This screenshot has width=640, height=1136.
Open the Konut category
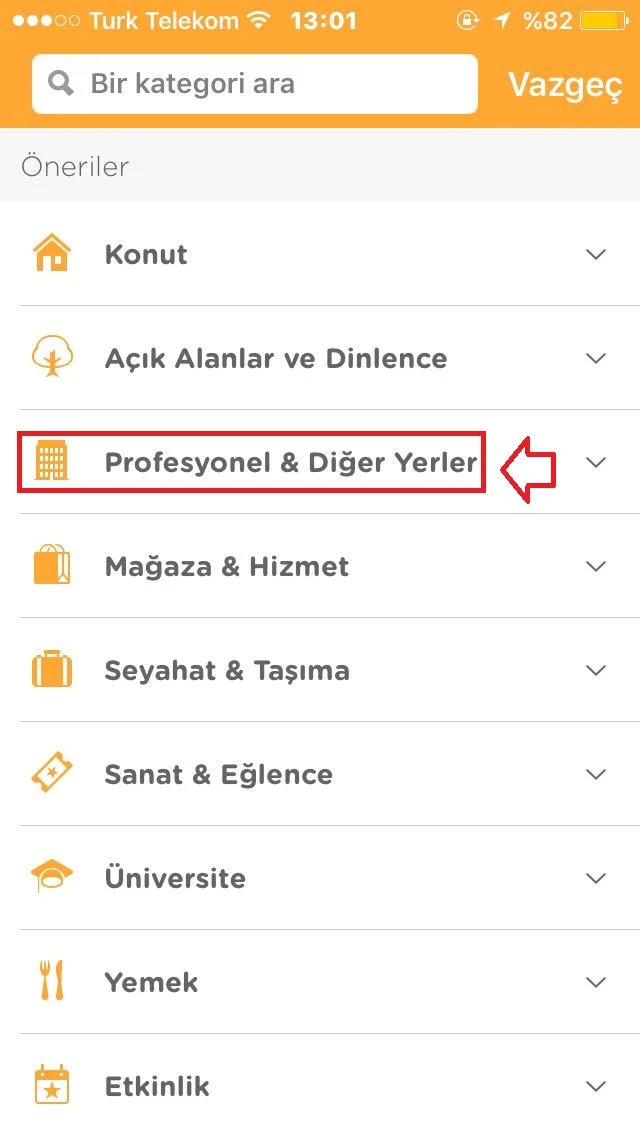146,254
